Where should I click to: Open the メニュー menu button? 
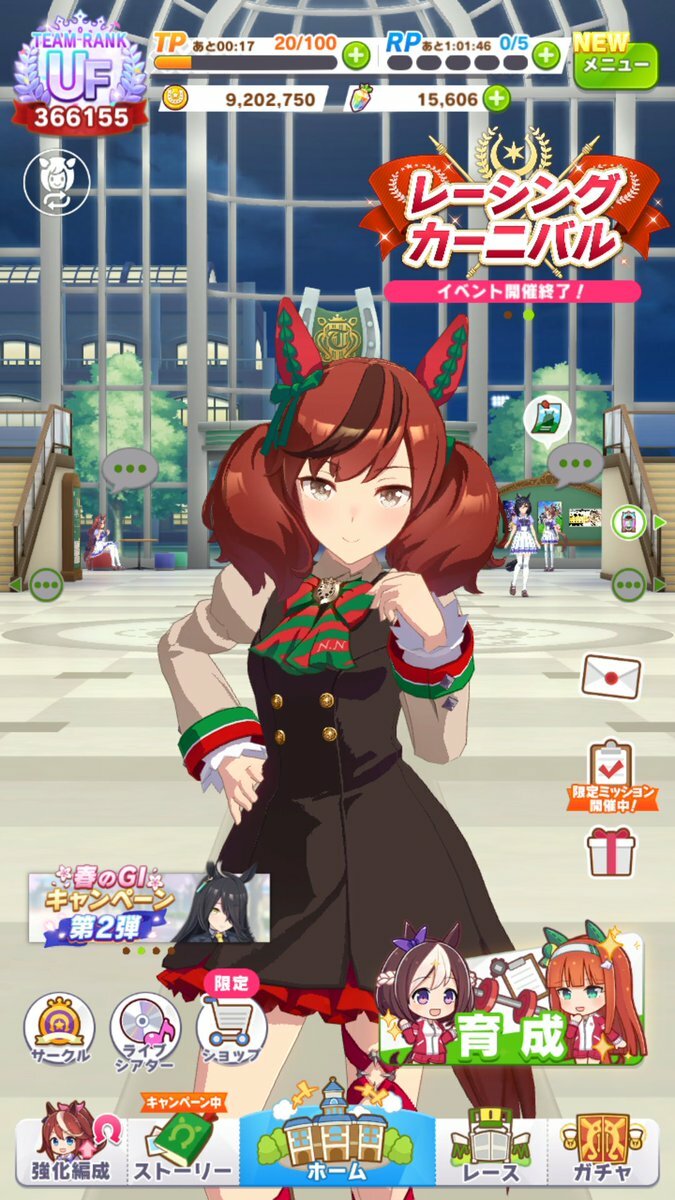(616, 60)
